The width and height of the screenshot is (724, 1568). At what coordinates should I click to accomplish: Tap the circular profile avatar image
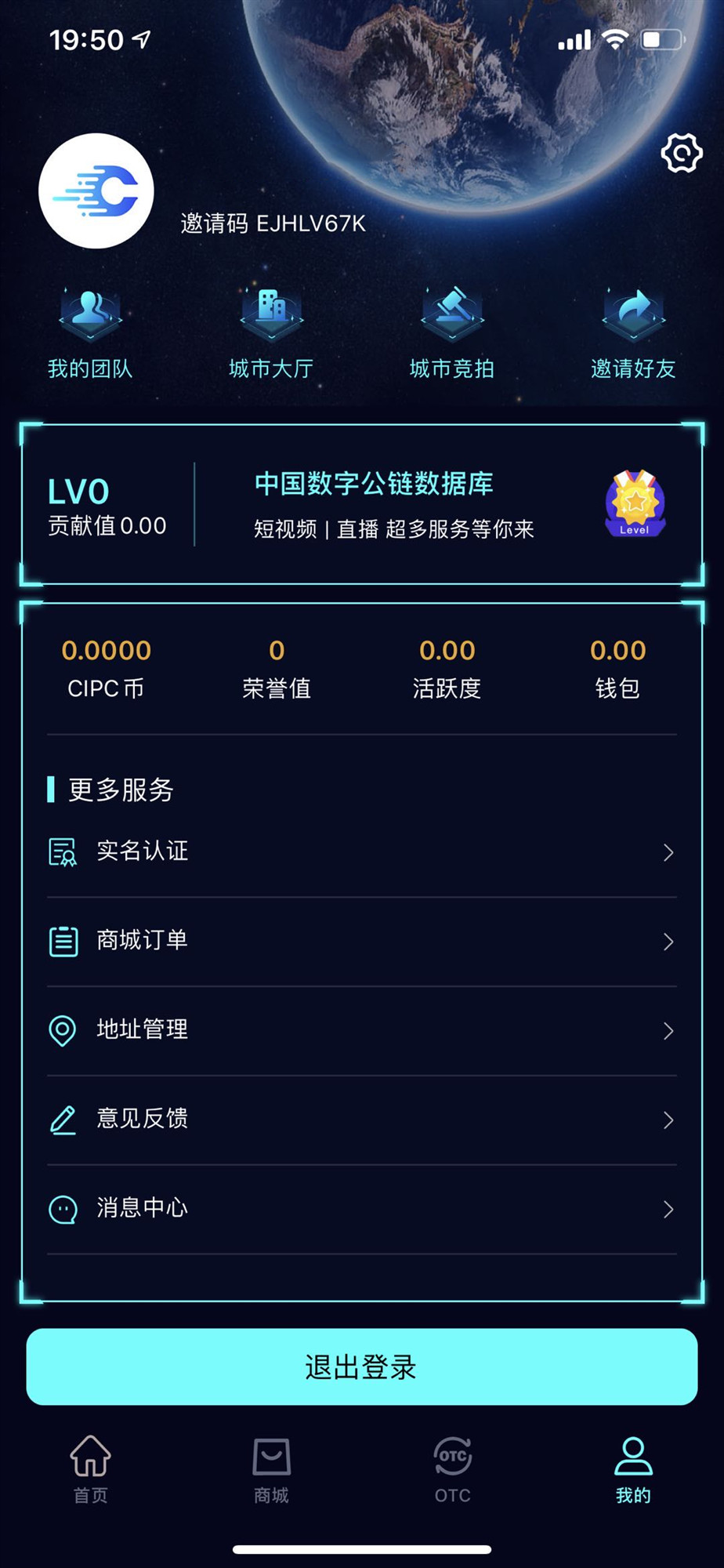96,191
